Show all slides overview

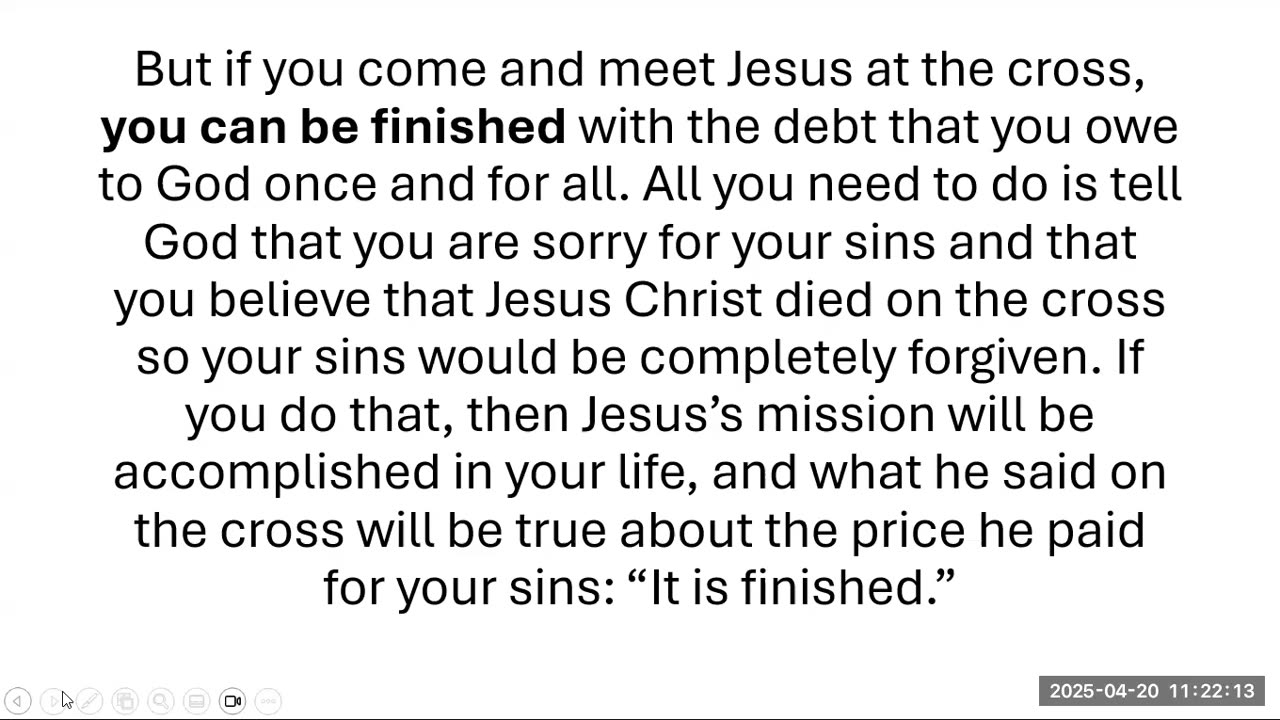tap(125, 701)
